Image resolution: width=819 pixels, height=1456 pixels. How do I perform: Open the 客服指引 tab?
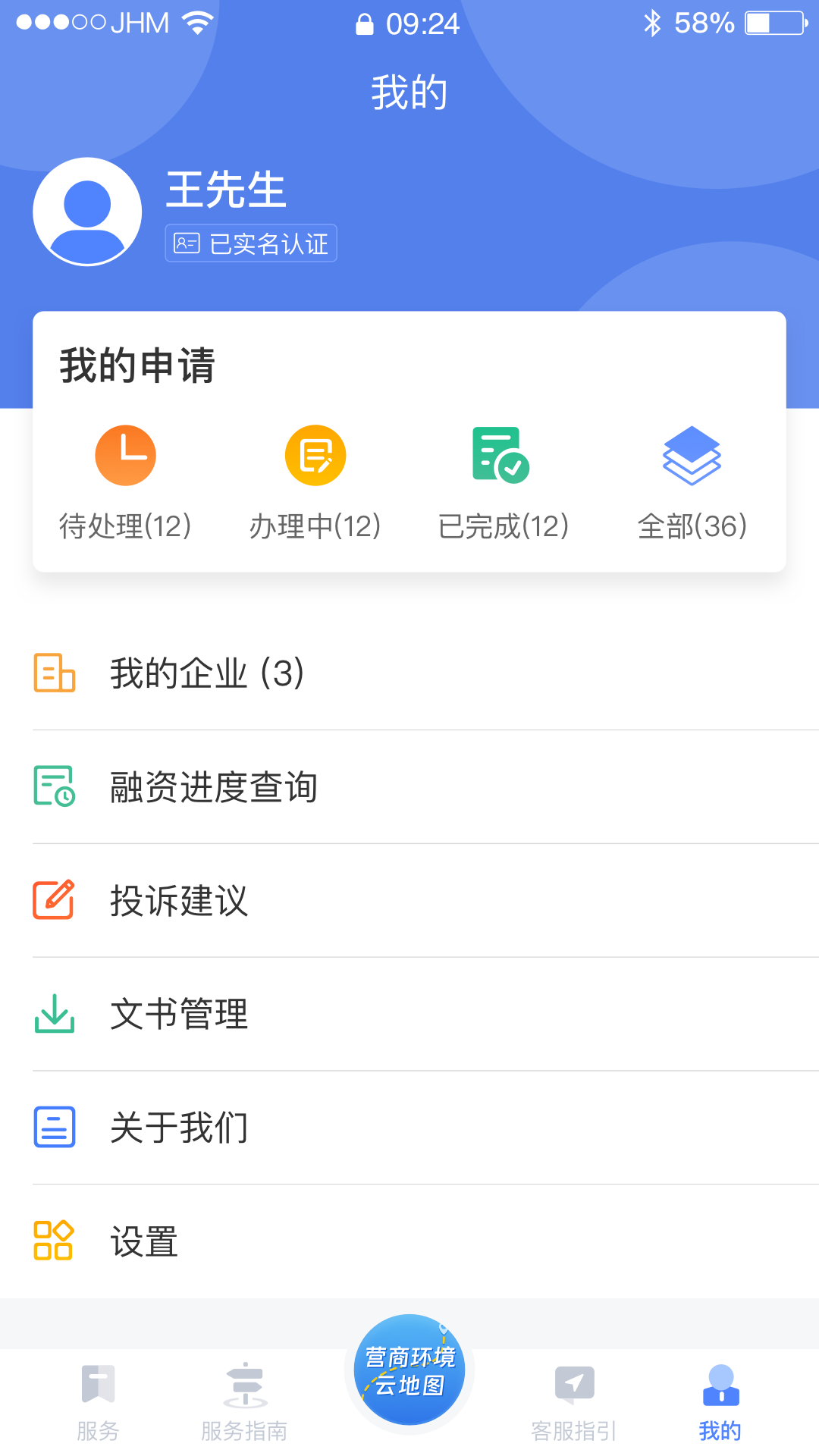[573, 1399]
